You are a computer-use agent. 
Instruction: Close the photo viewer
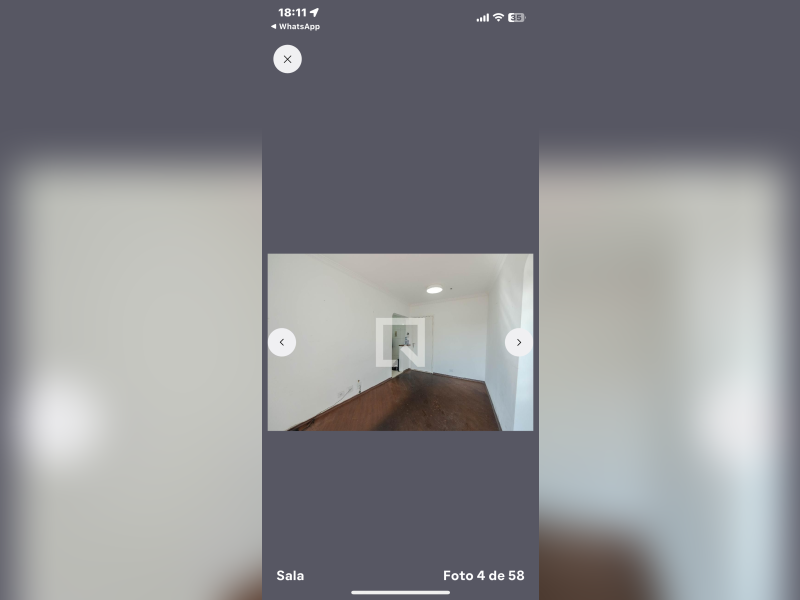(287, 59)
